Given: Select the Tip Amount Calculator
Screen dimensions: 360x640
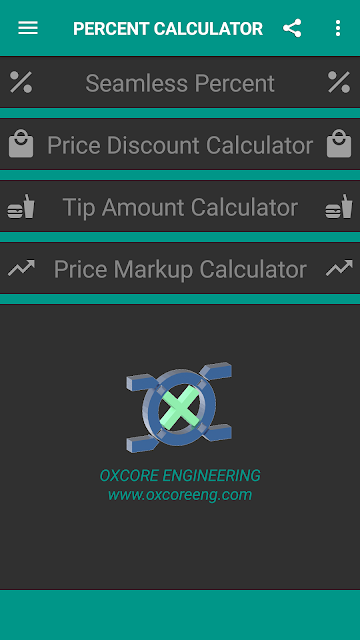Looking at the screenshot, I should click(180, 207).
